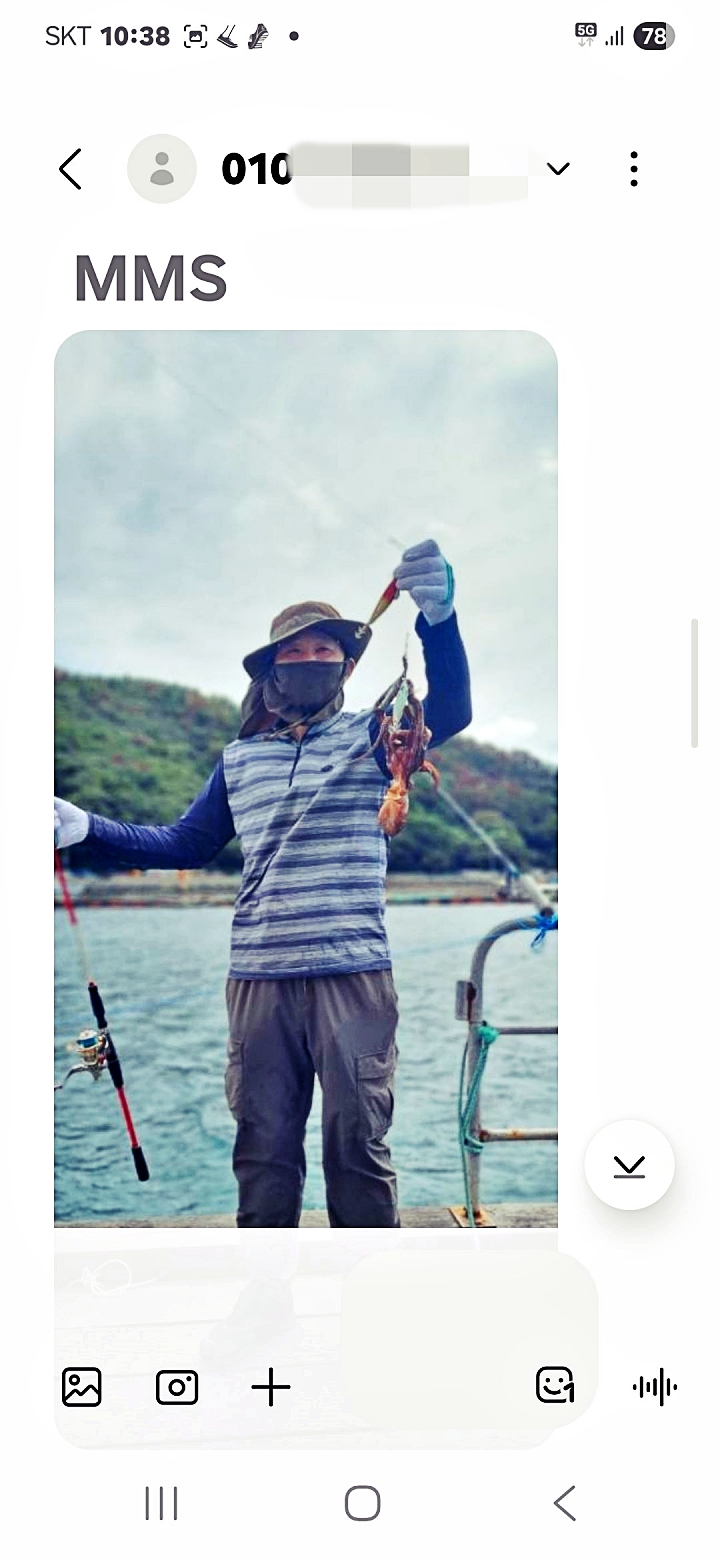Go back to the conversation list

(x=70, y=169)
